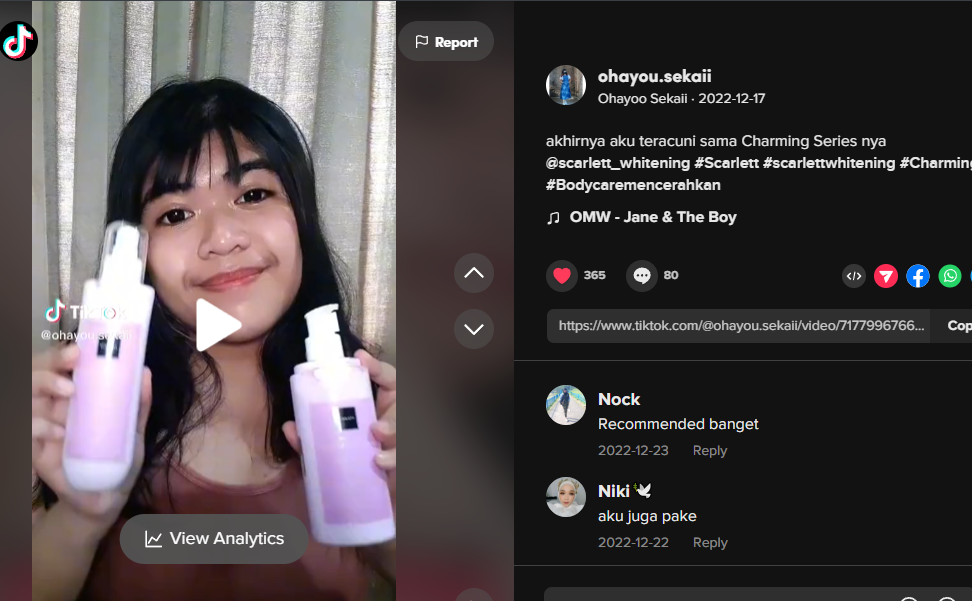The height and width of the screenshot is (601, 972).
Task: Reply to Niki's comment
Action: 710,543
